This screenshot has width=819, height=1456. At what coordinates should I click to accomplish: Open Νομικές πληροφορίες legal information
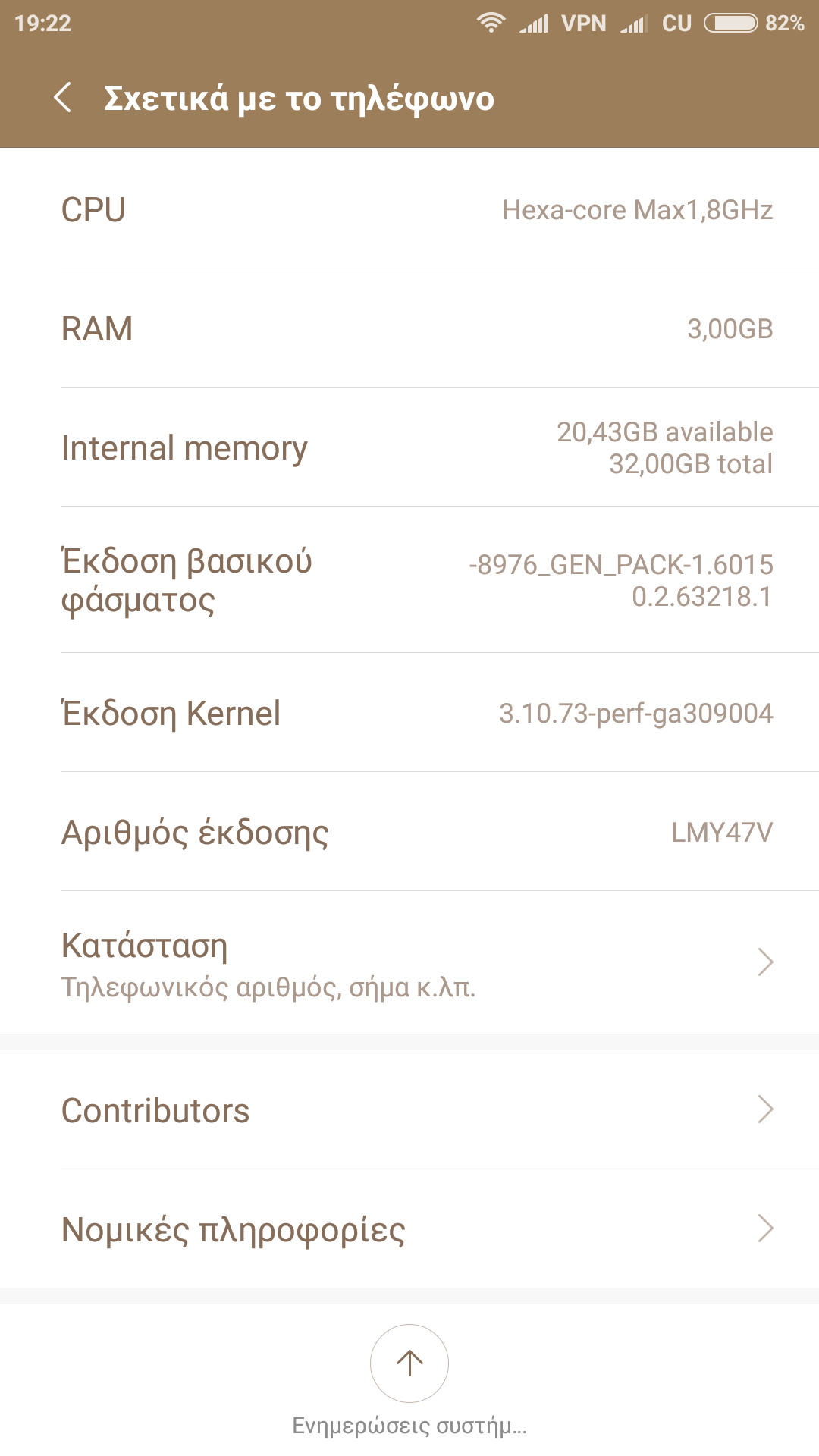coord(409,1228)
